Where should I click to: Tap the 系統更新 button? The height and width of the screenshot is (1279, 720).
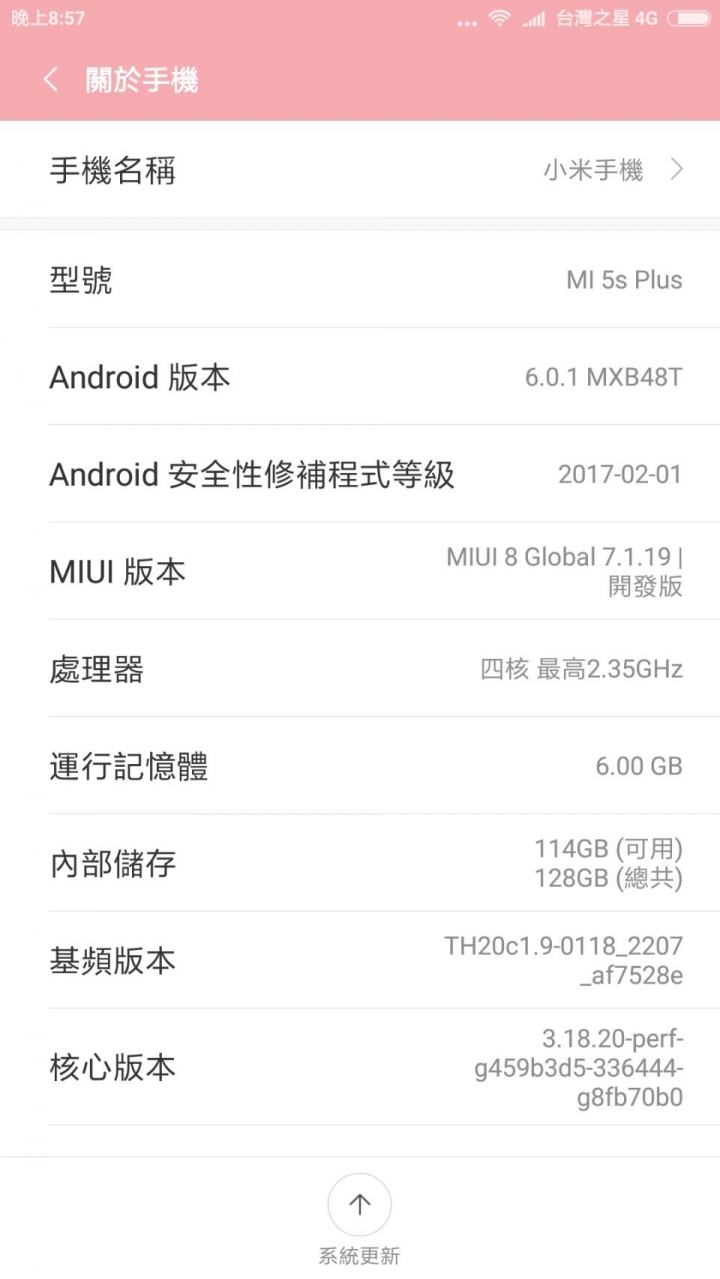click(360, 1205)
